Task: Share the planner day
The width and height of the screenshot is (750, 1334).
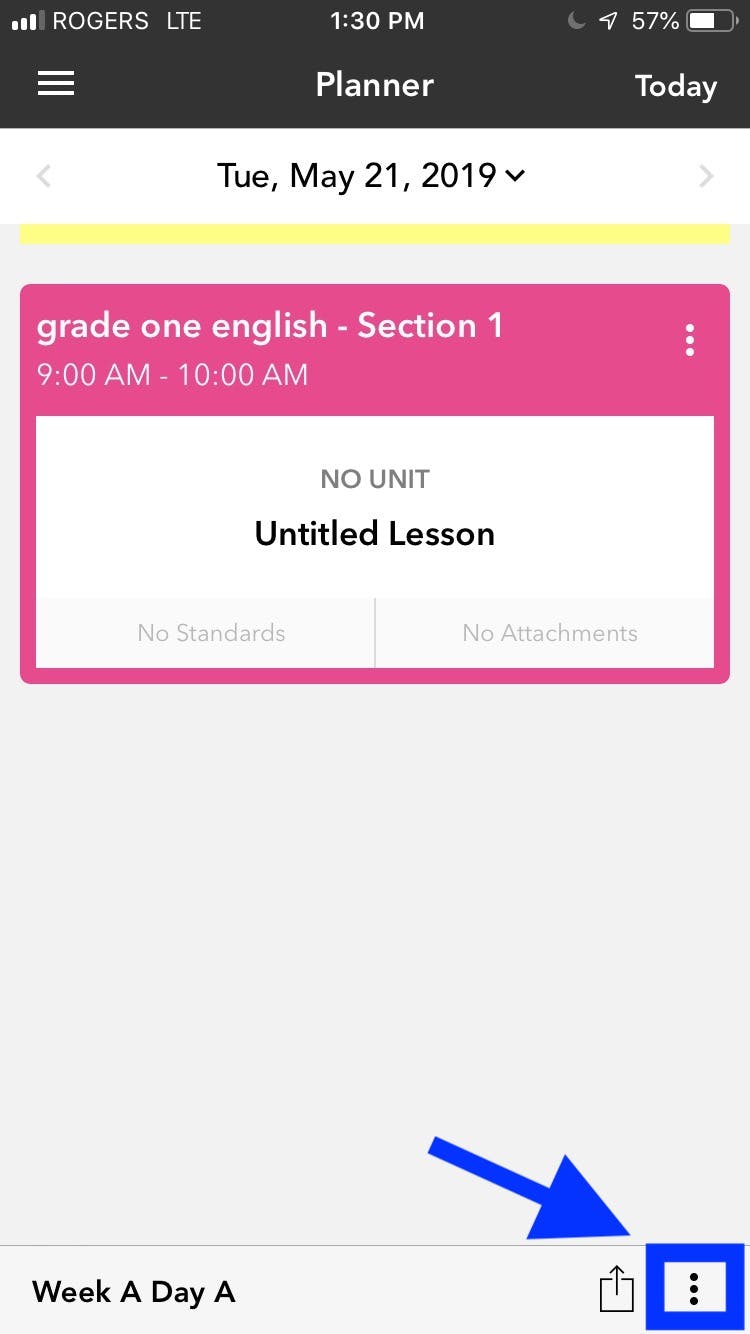Action: (617, 1289)
